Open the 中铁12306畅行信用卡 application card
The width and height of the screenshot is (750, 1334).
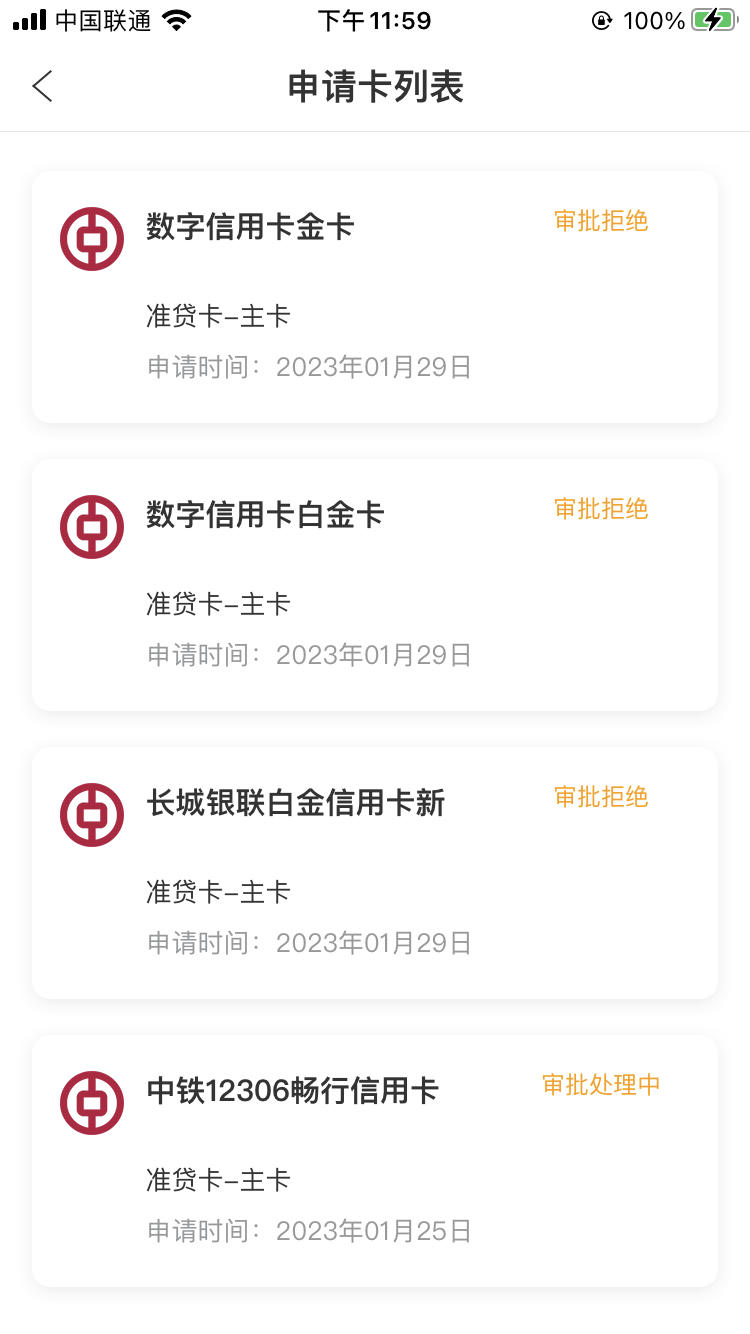tap(375, 1161)
